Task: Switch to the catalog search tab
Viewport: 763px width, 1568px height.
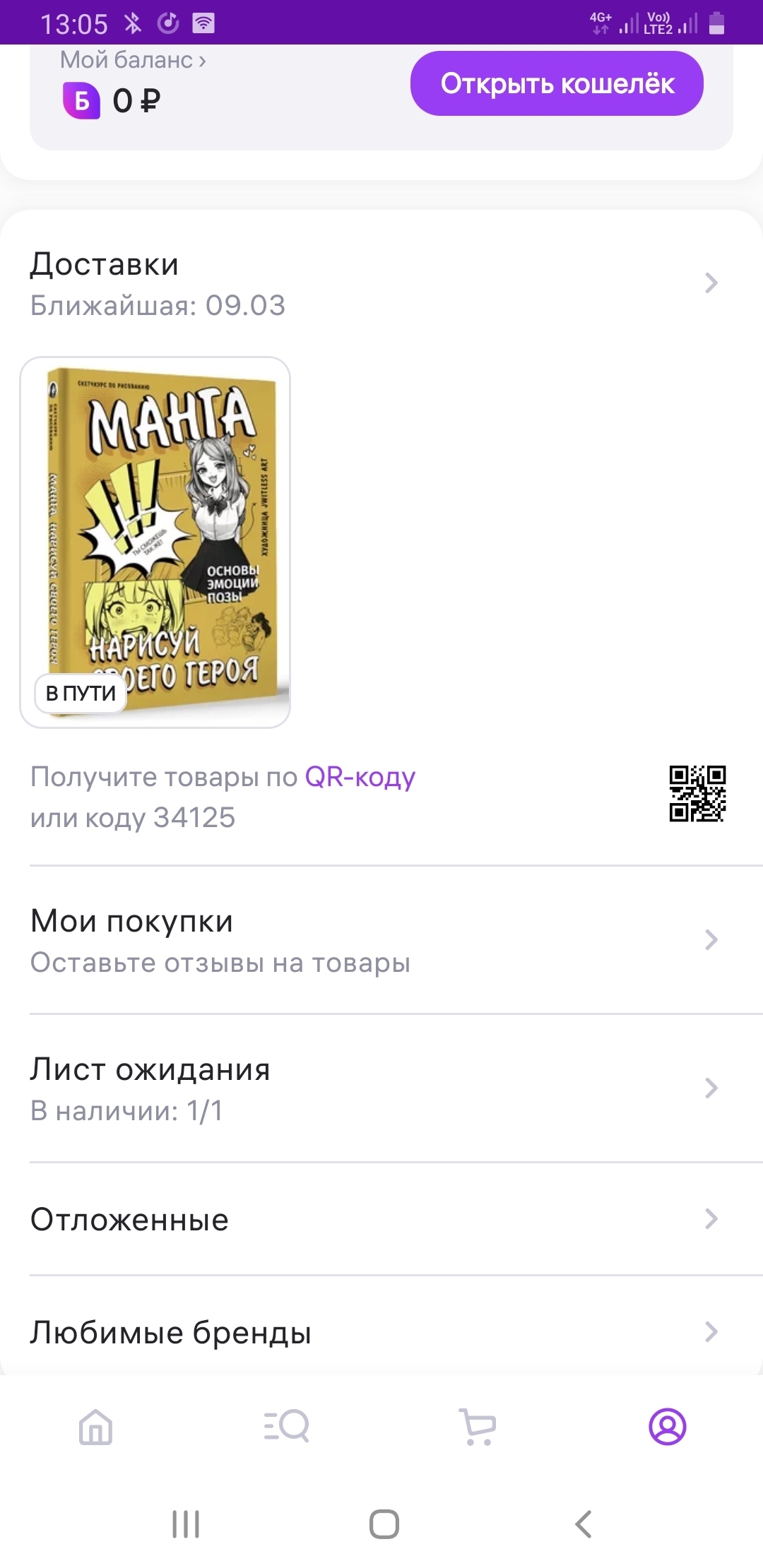Action: (x=286, y=1426)
